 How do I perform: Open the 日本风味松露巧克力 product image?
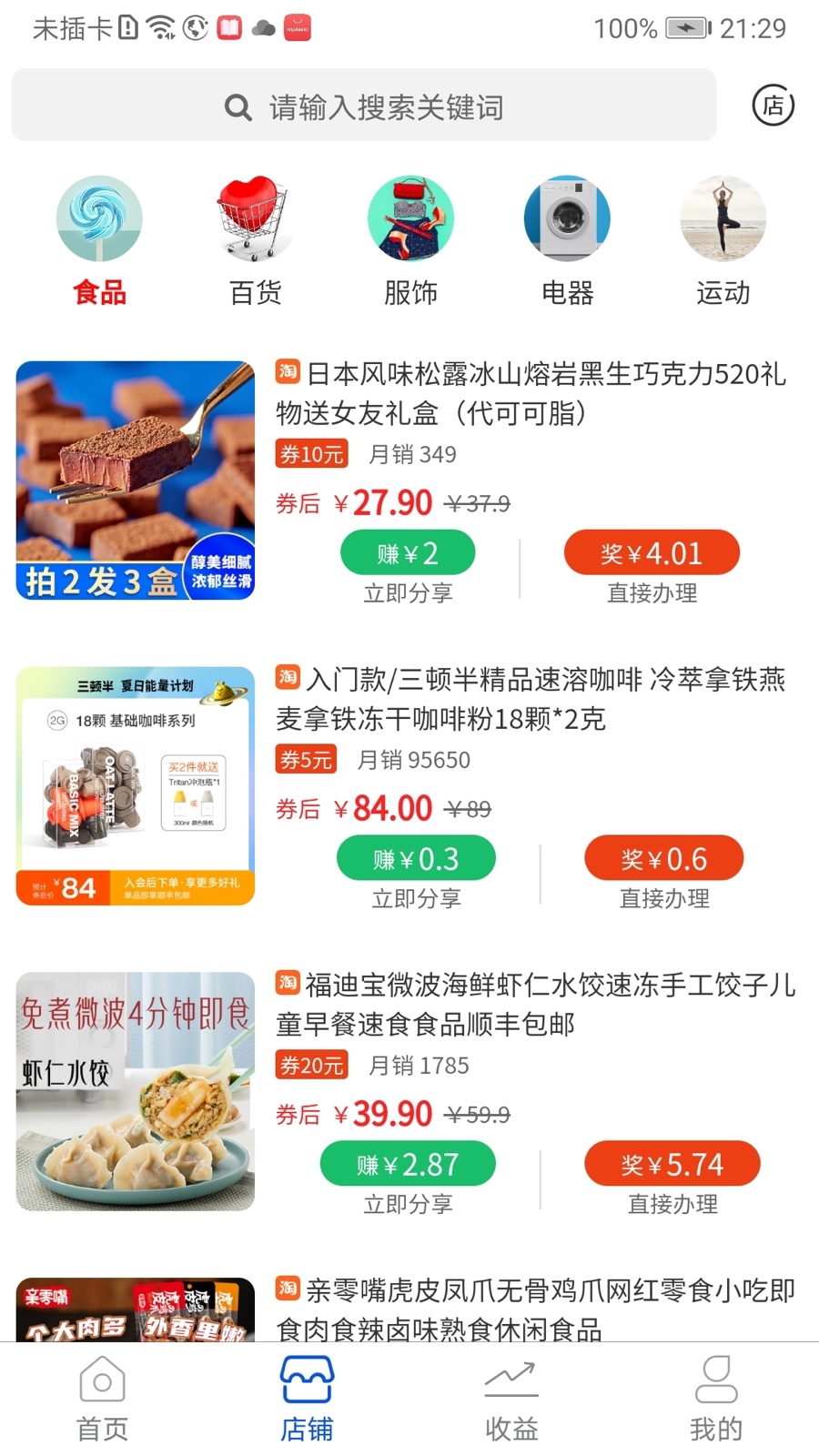point(136,480)
